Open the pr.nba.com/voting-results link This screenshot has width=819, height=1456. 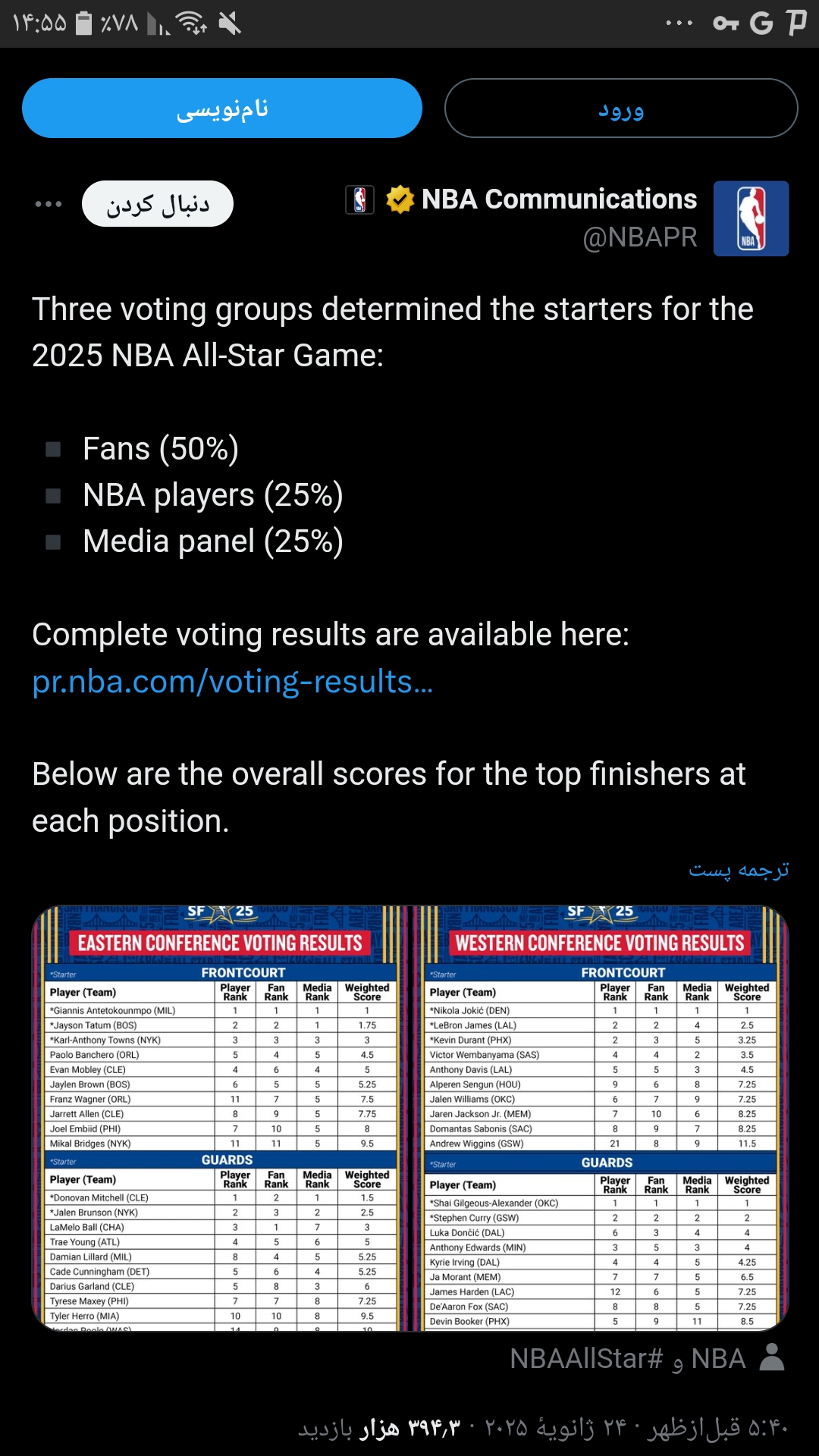233,681
